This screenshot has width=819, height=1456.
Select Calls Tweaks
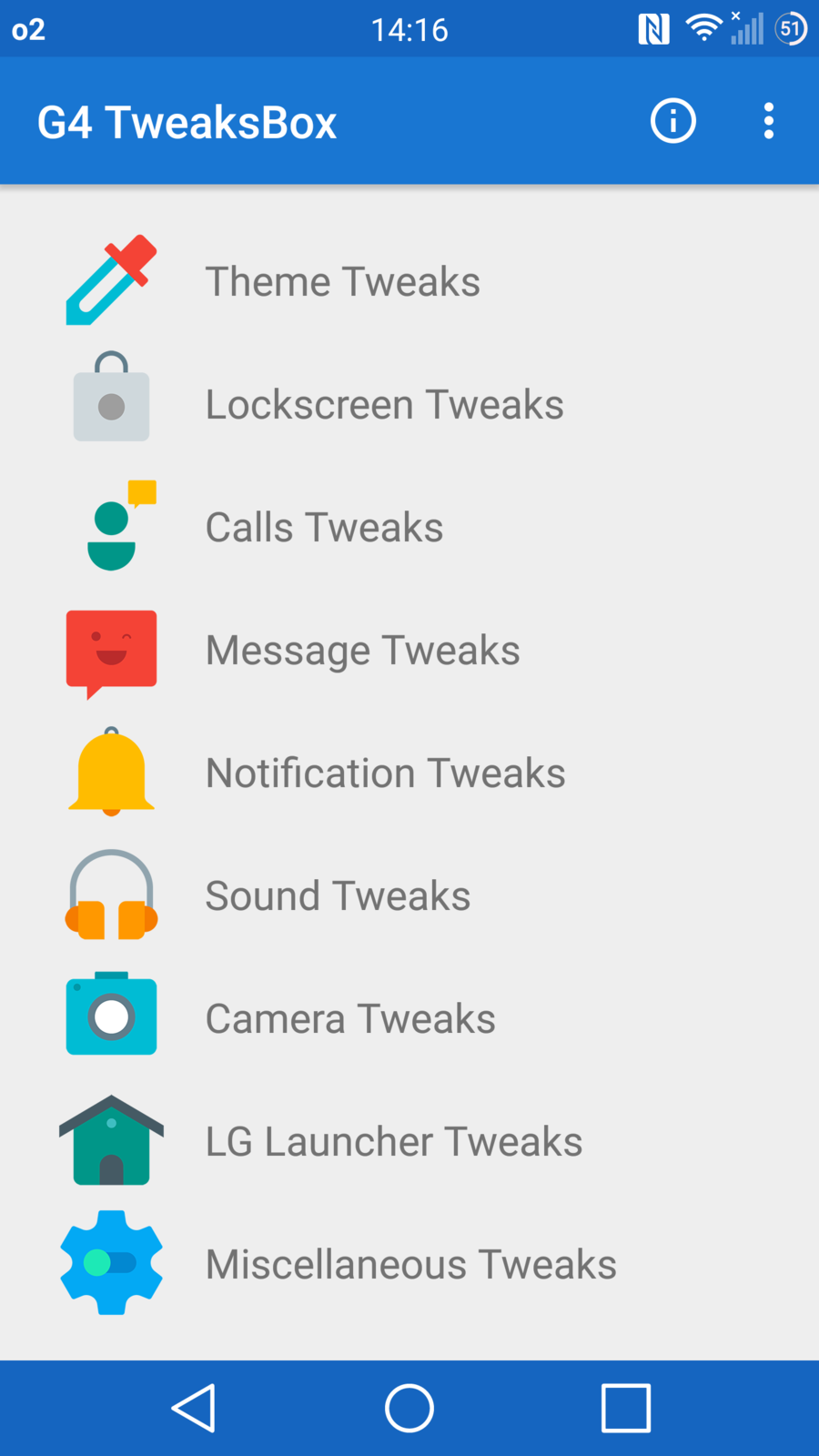(x=324, y=527)
